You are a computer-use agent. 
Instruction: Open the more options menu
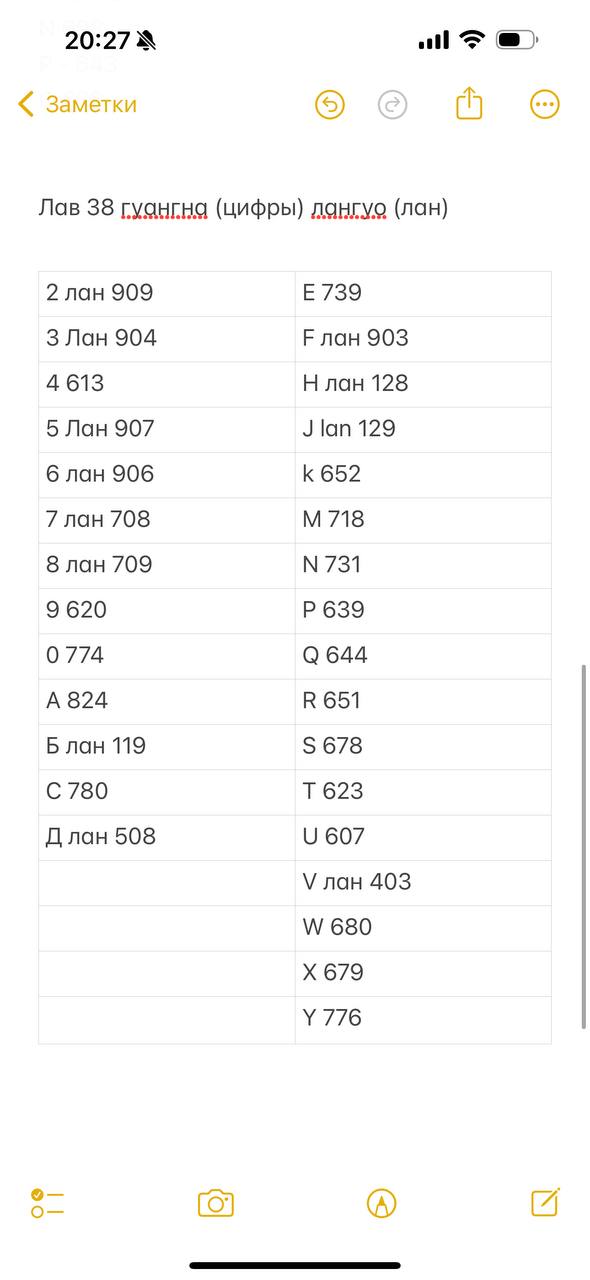(544, 104)
